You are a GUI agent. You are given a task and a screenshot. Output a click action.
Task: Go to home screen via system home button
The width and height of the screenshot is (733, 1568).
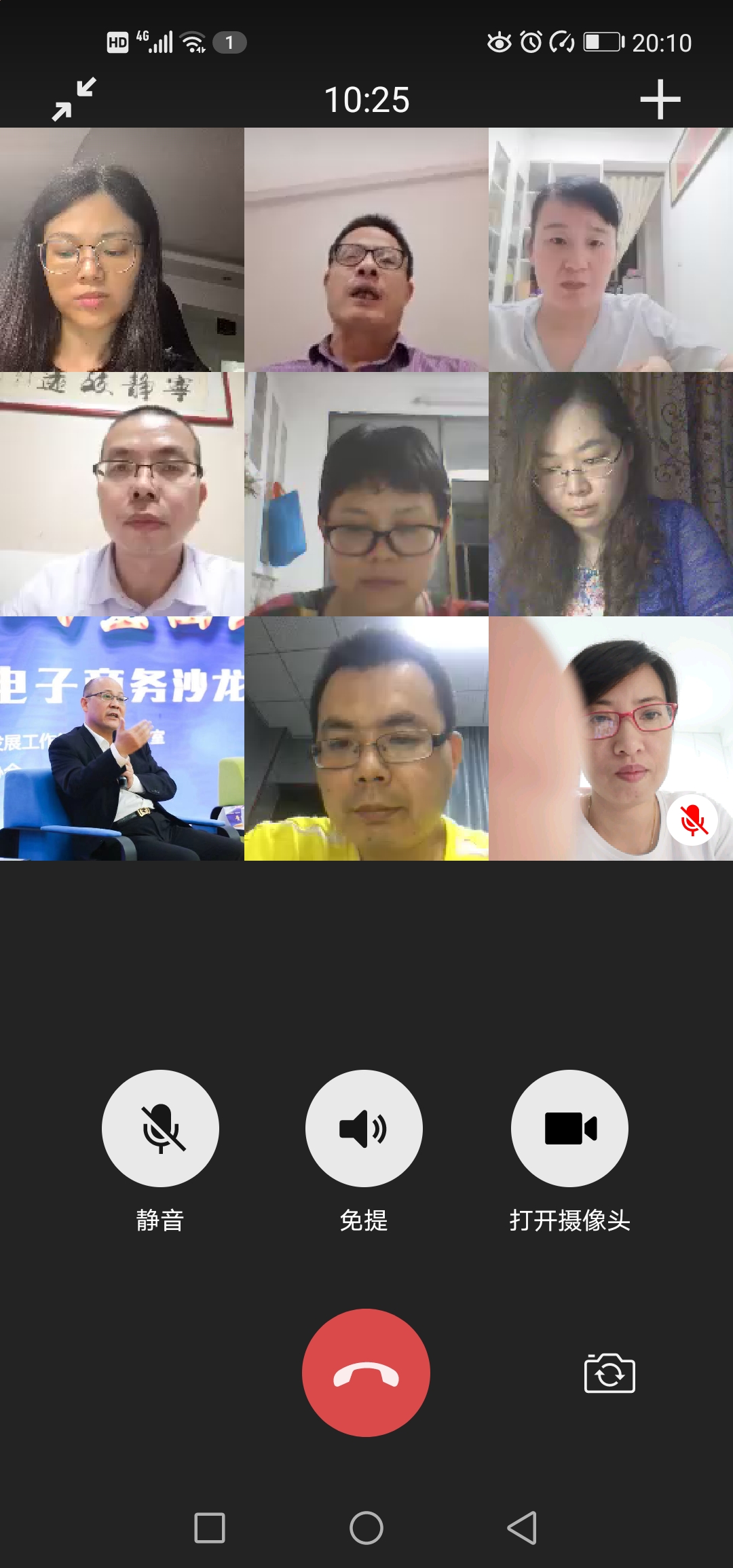[366, 1528]
